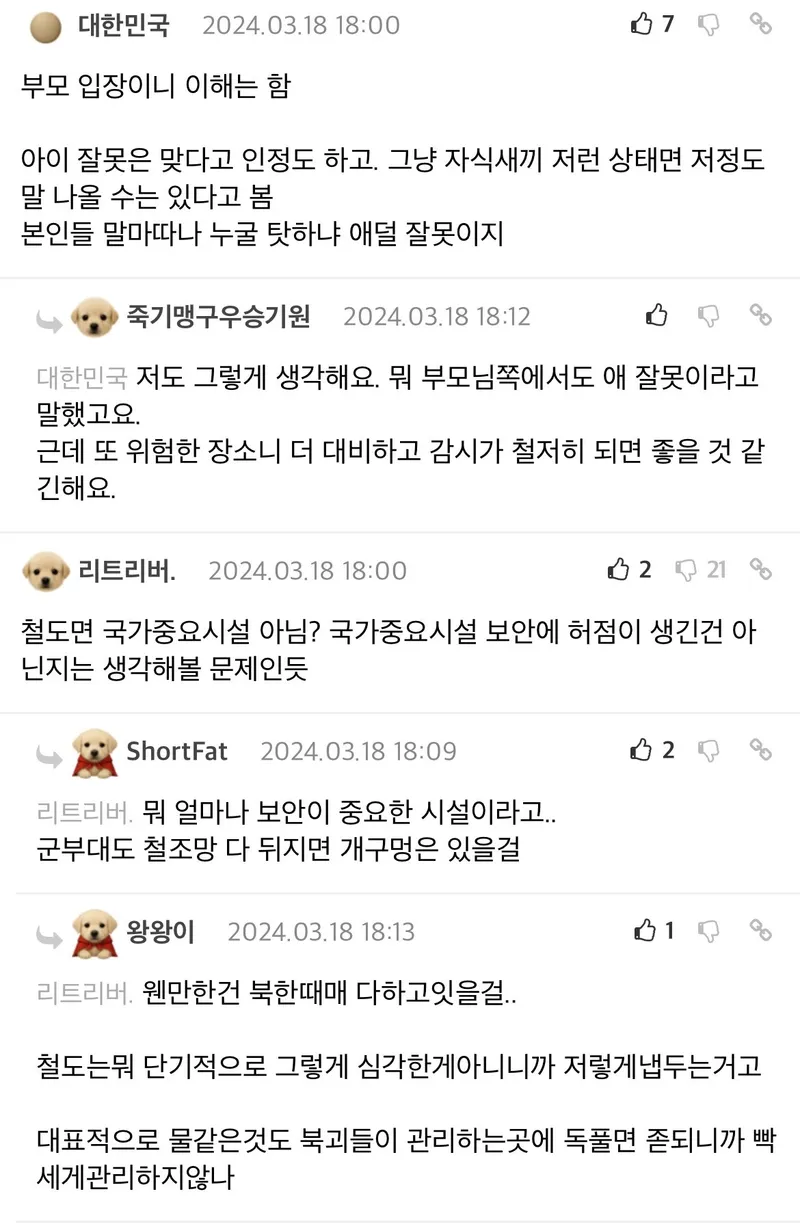Copy link of 왕왕이's reply
The width and height of the screenshot is (800, 1231).
point(761,931)
